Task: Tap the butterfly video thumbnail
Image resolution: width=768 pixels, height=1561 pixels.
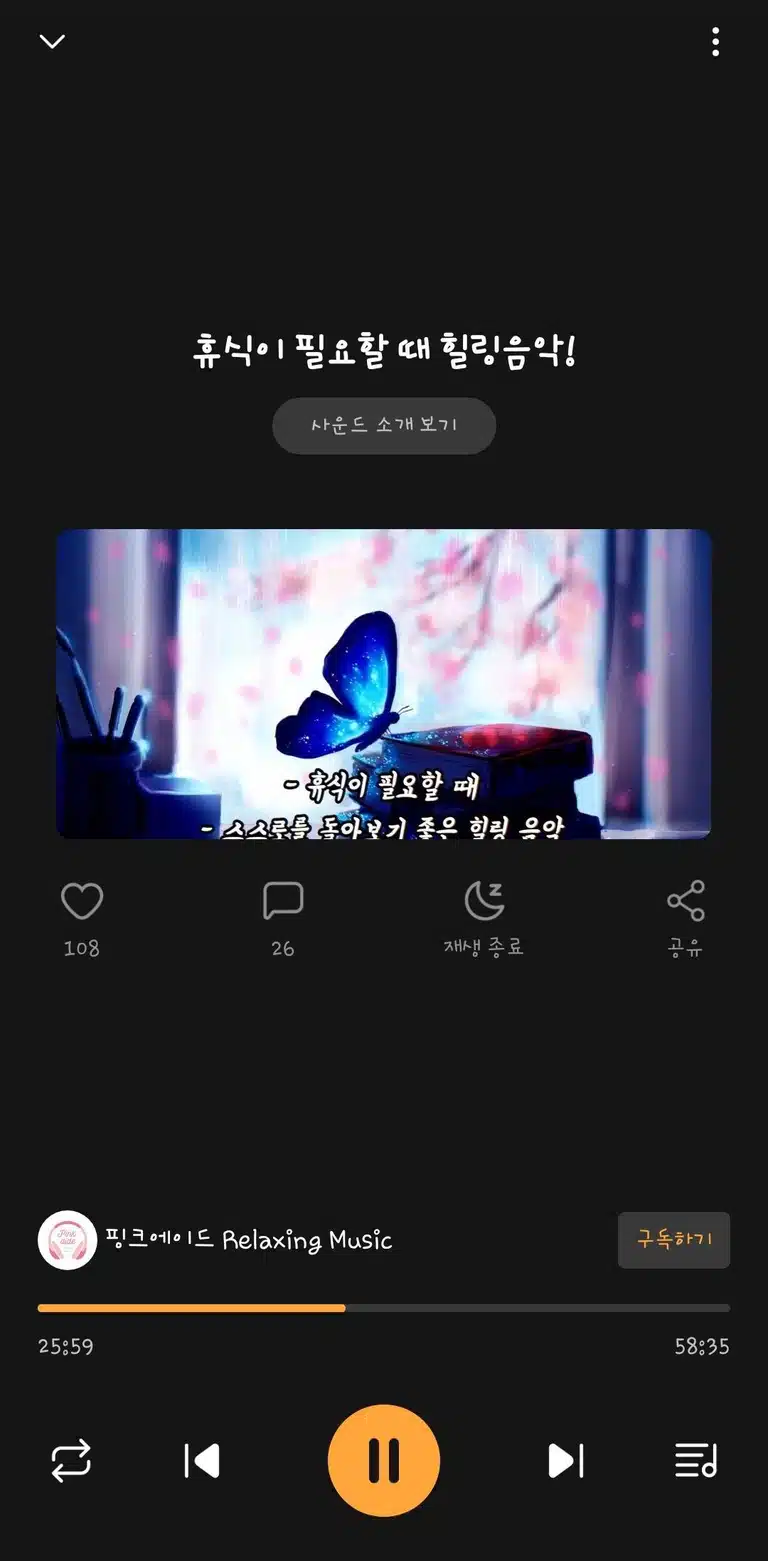Action: (384, 684)
